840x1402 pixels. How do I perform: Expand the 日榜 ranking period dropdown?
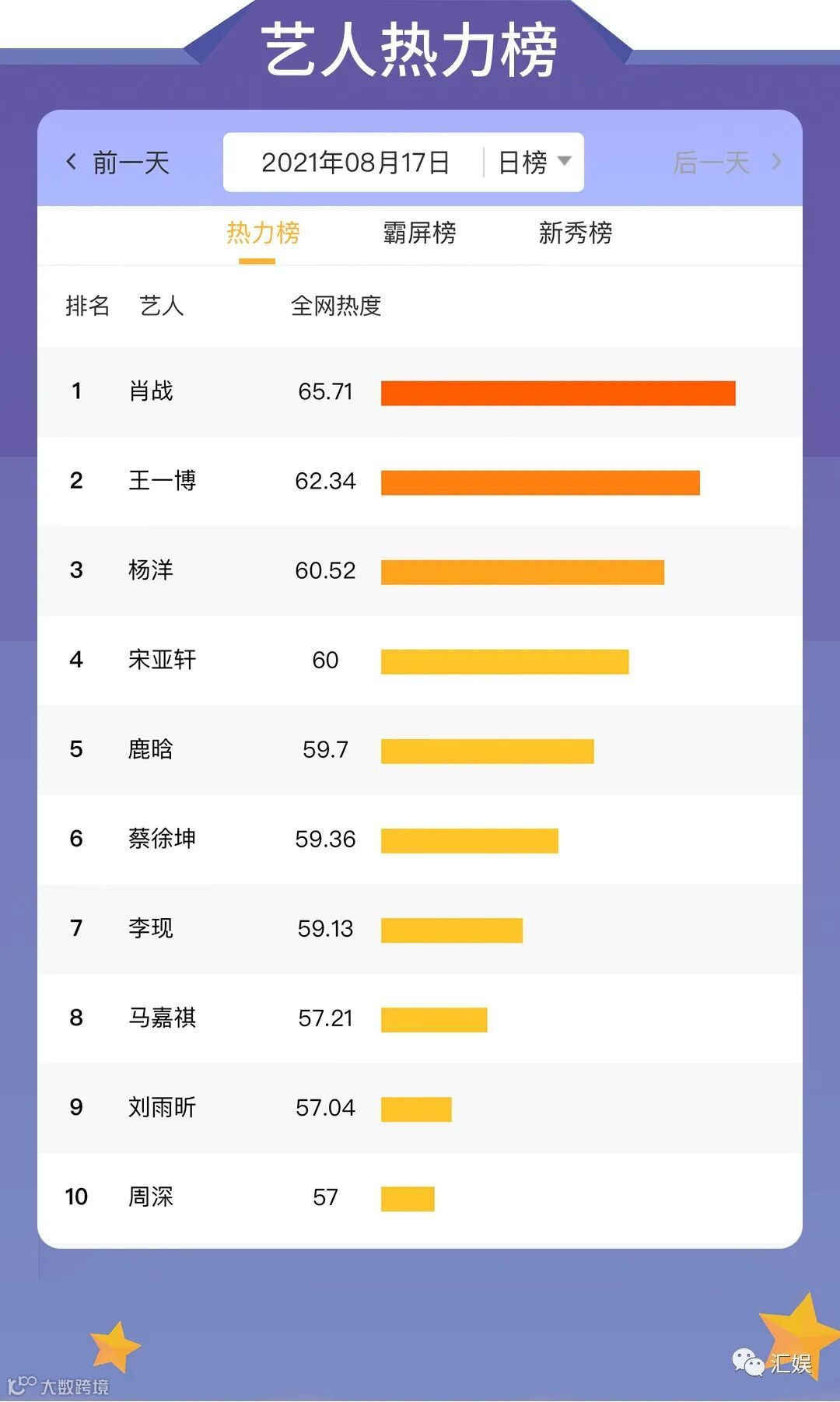pos(534,163)
